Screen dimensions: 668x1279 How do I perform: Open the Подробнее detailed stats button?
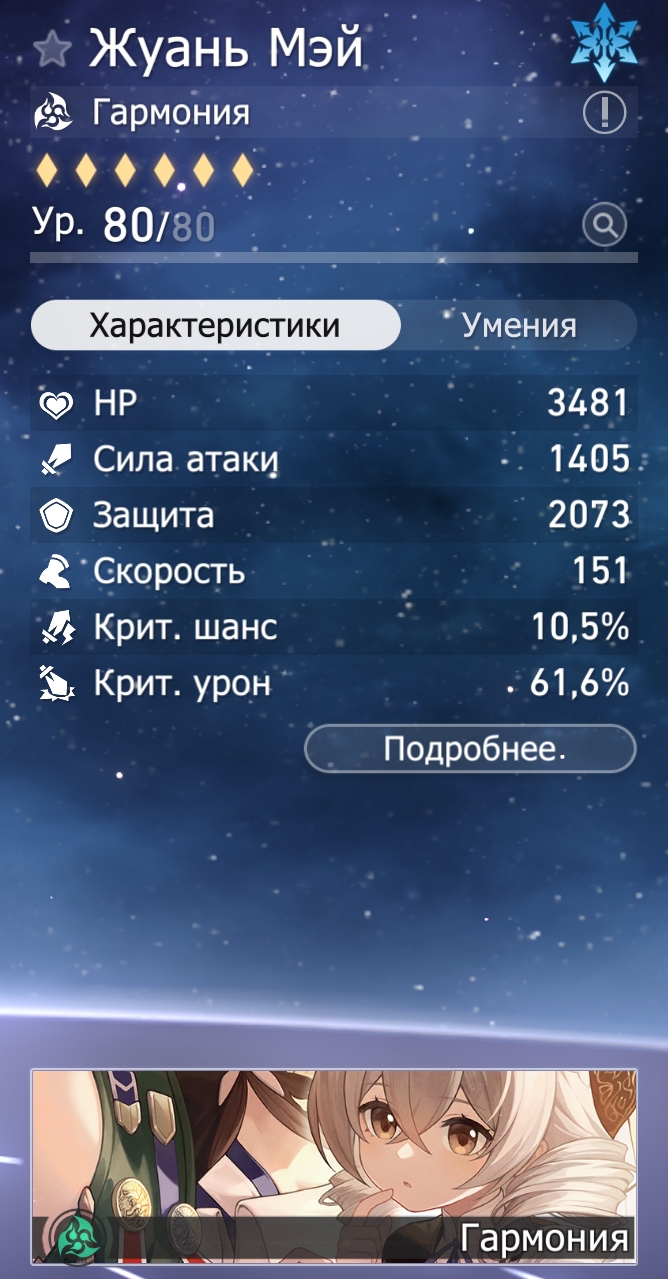click(470, 749)
